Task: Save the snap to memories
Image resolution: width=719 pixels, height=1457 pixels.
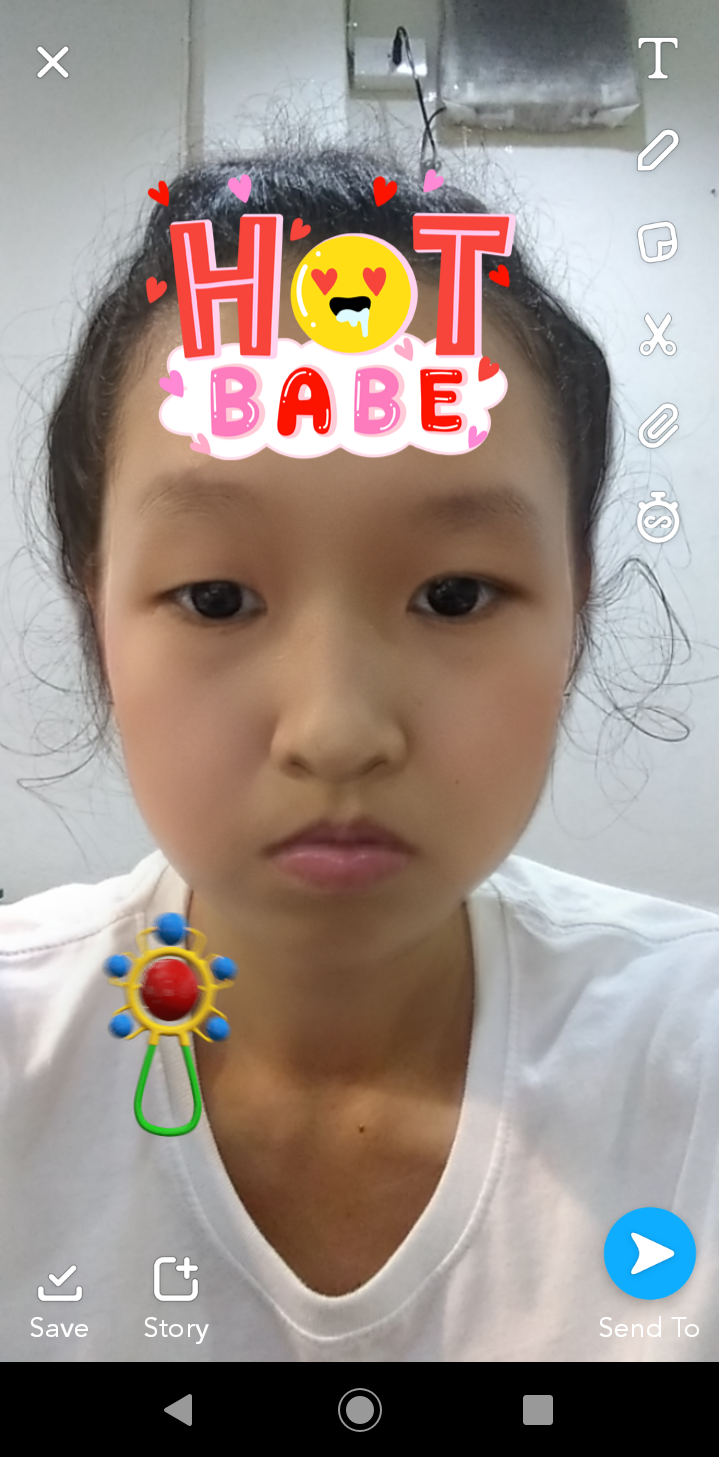Action: [x=59, y=1299]
